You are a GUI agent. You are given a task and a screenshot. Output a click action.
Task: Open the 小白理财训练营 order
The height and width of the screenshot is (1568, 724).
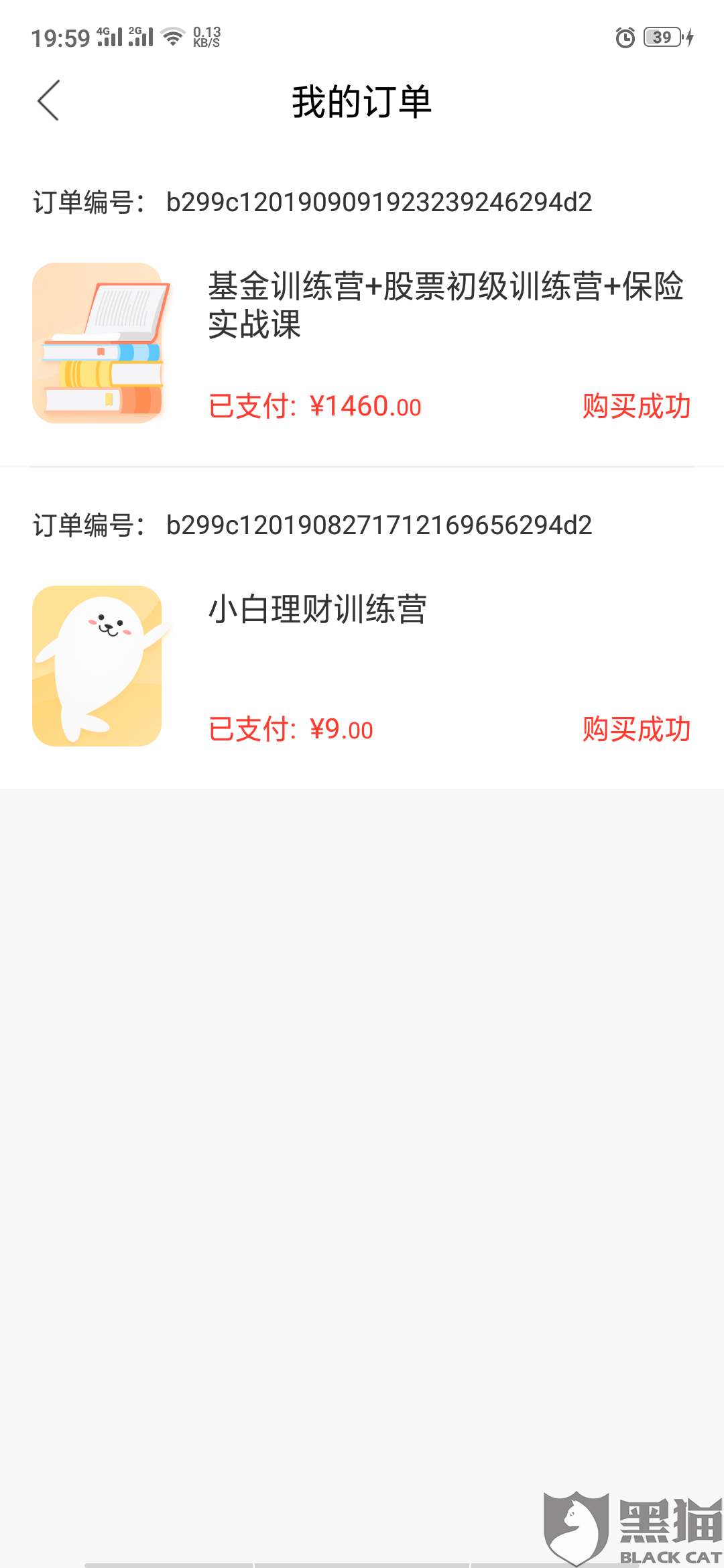[x=318, y=609]
